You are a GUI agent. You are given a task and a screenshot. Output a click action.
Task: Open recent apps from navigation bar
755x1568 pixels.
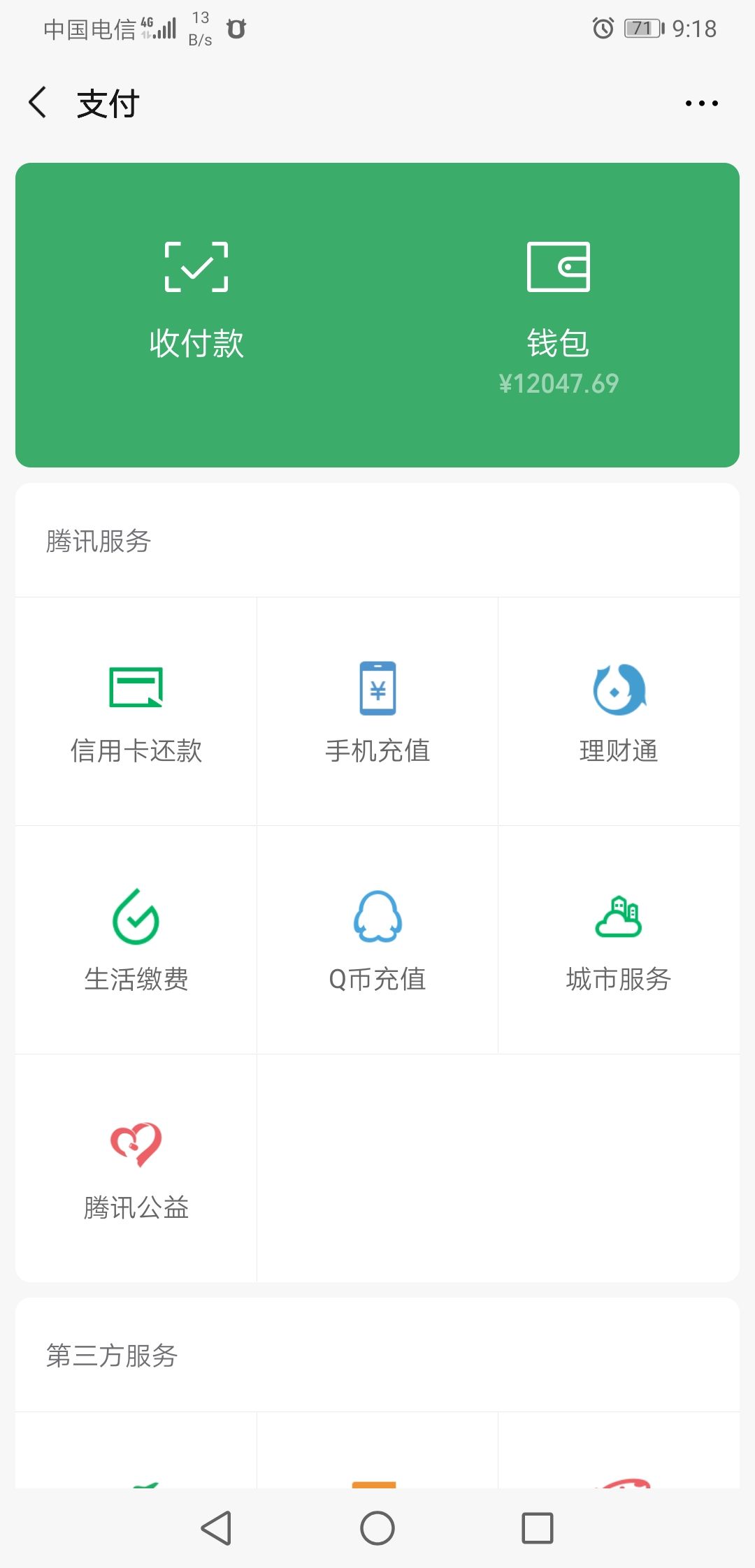538,1528
